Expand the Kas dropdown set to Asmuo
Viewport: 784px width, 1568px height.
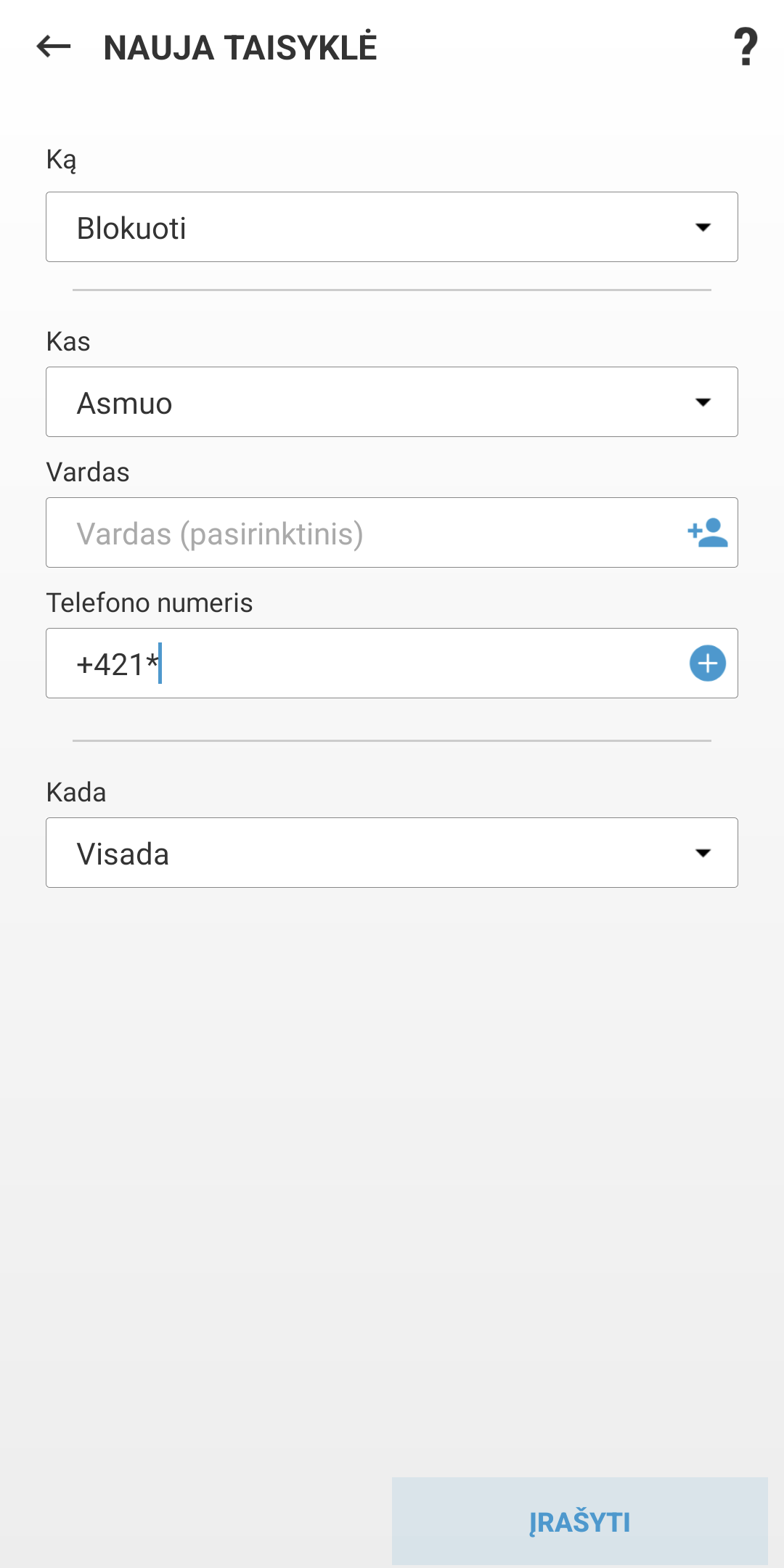coord(392,401)
